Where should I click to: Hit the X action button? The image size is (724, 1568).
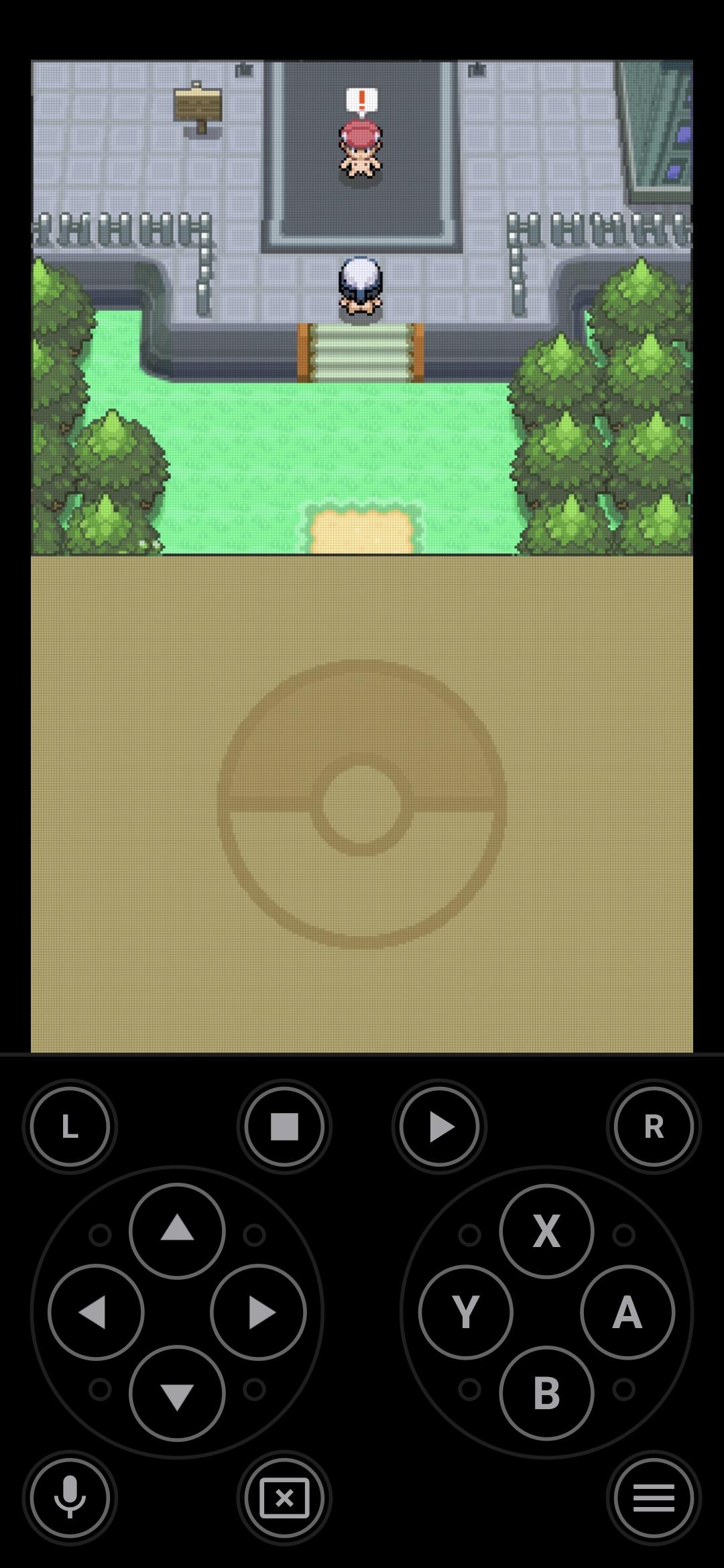546,1230
